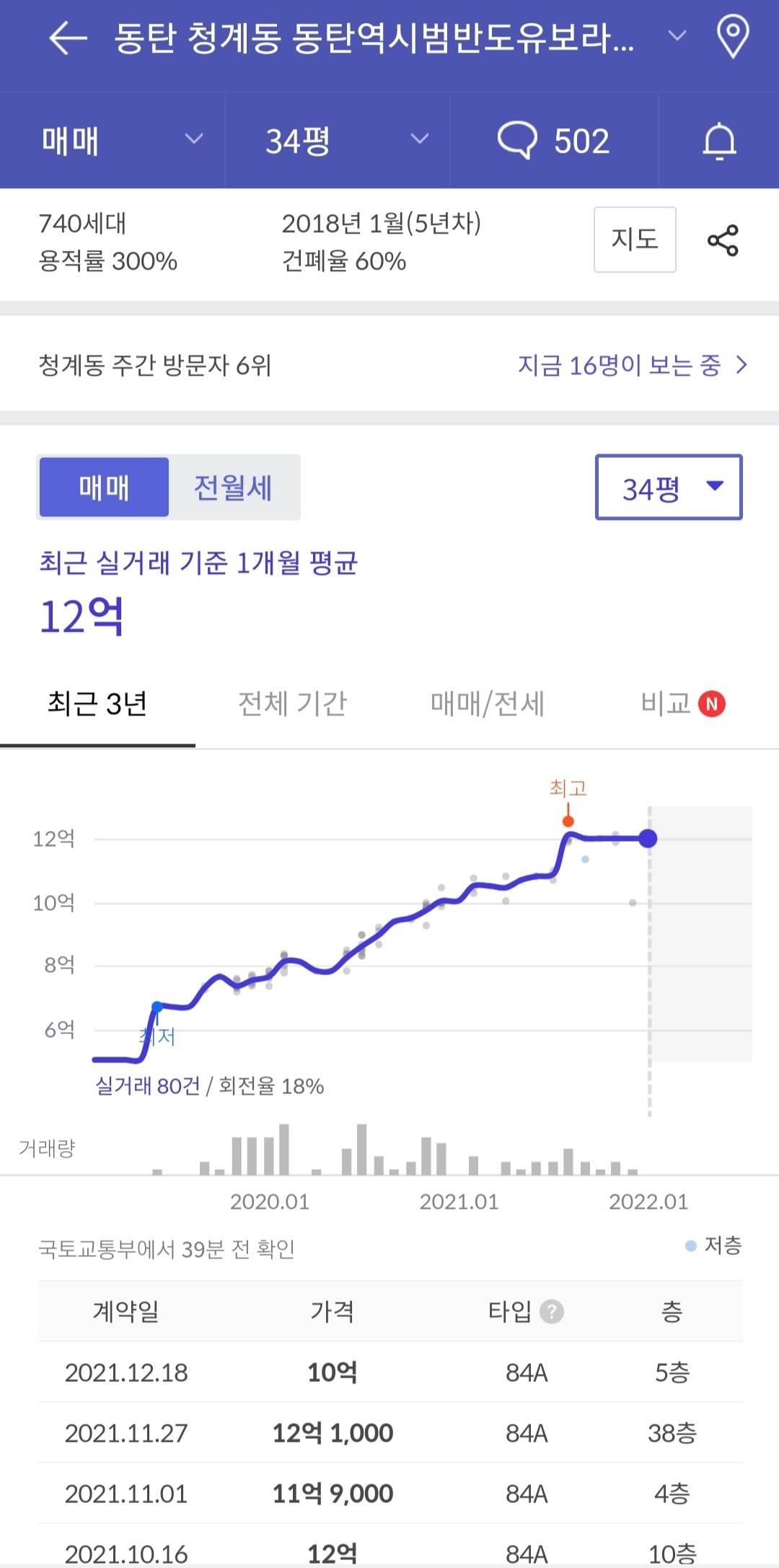Select the 매매 segment above the price
The height and width of the screenshot is (1568, 779).
(104, 488)
